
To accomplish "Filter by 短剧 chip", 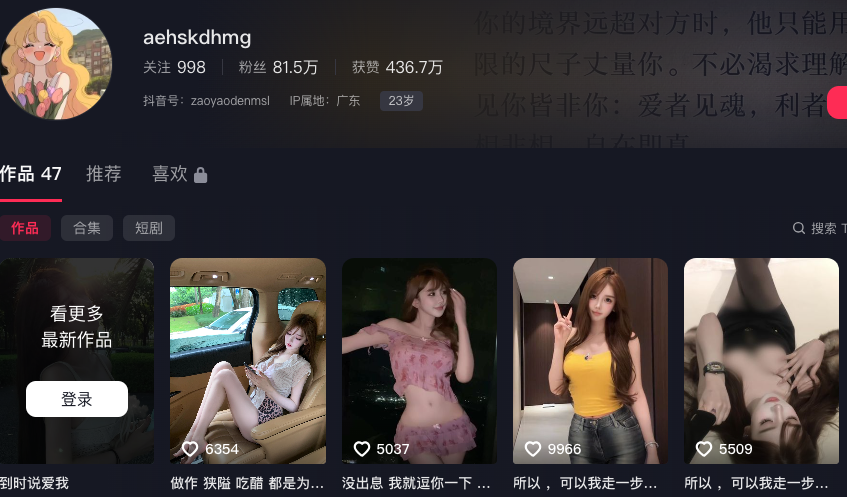I will pos(148,228).
